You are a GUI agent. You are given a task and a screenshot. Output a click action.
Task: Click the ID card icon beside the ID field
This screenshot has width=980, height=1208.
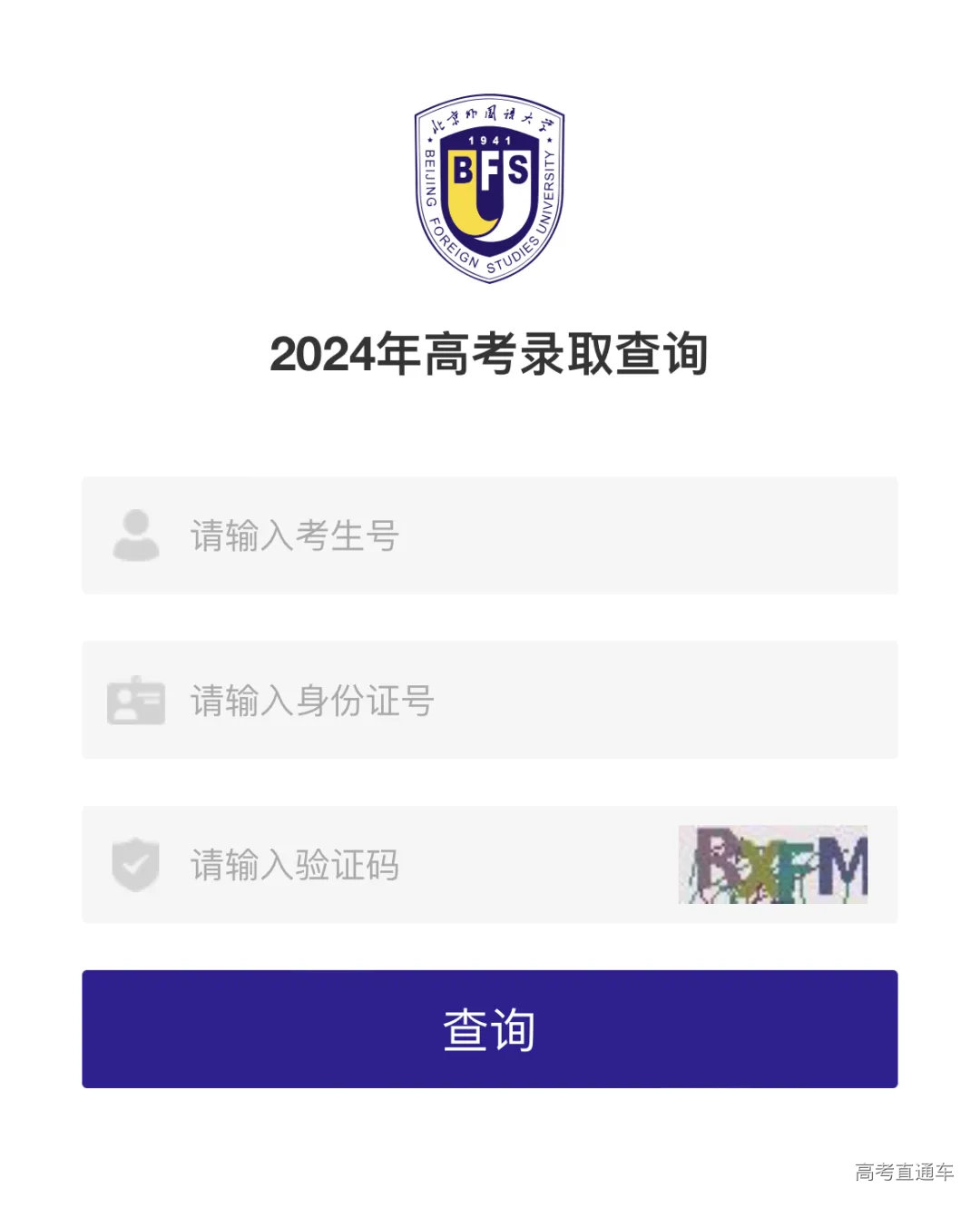[136, 701]
